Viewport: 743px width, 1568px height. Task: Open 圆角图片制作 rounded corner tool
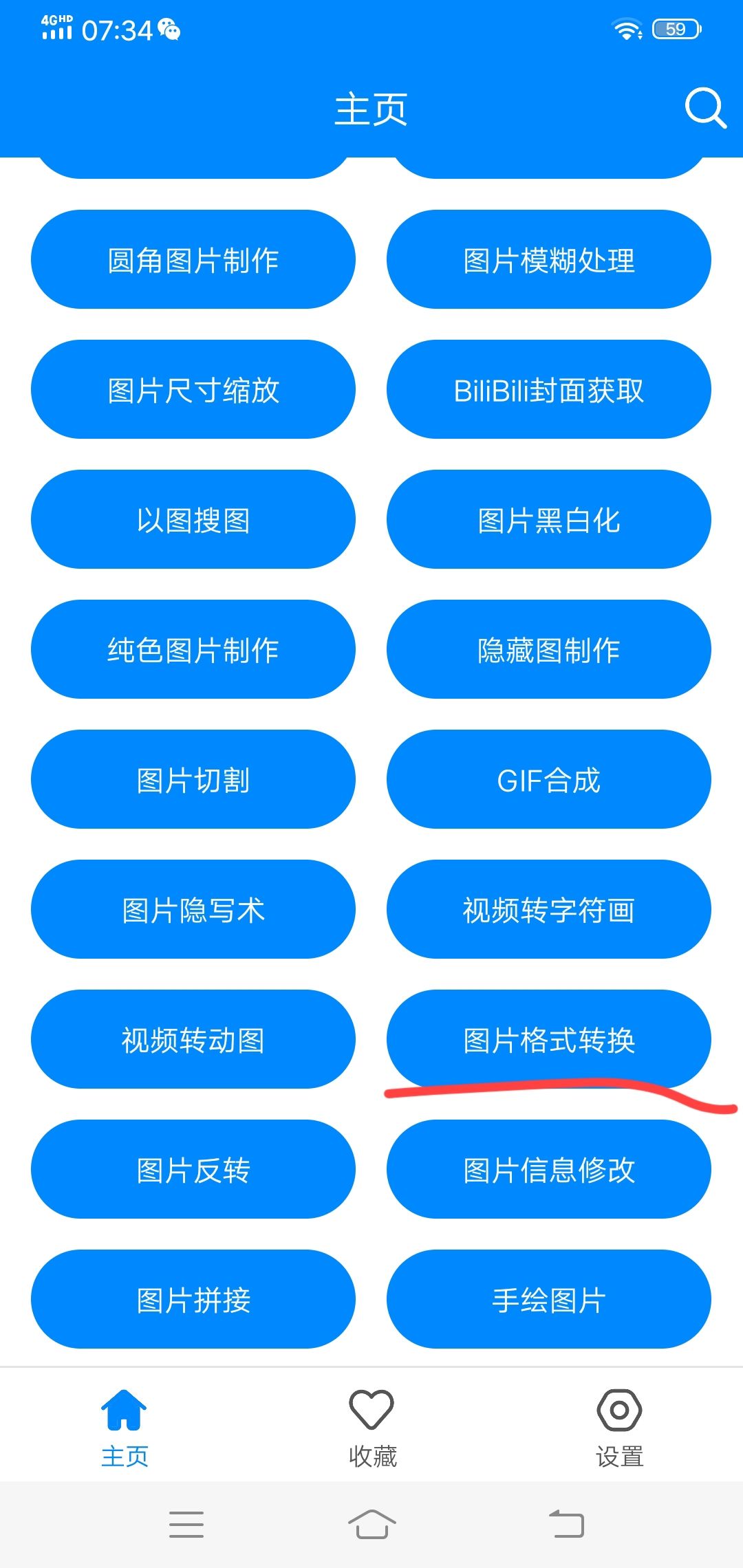pyautogui.click(x=193, y=259)
